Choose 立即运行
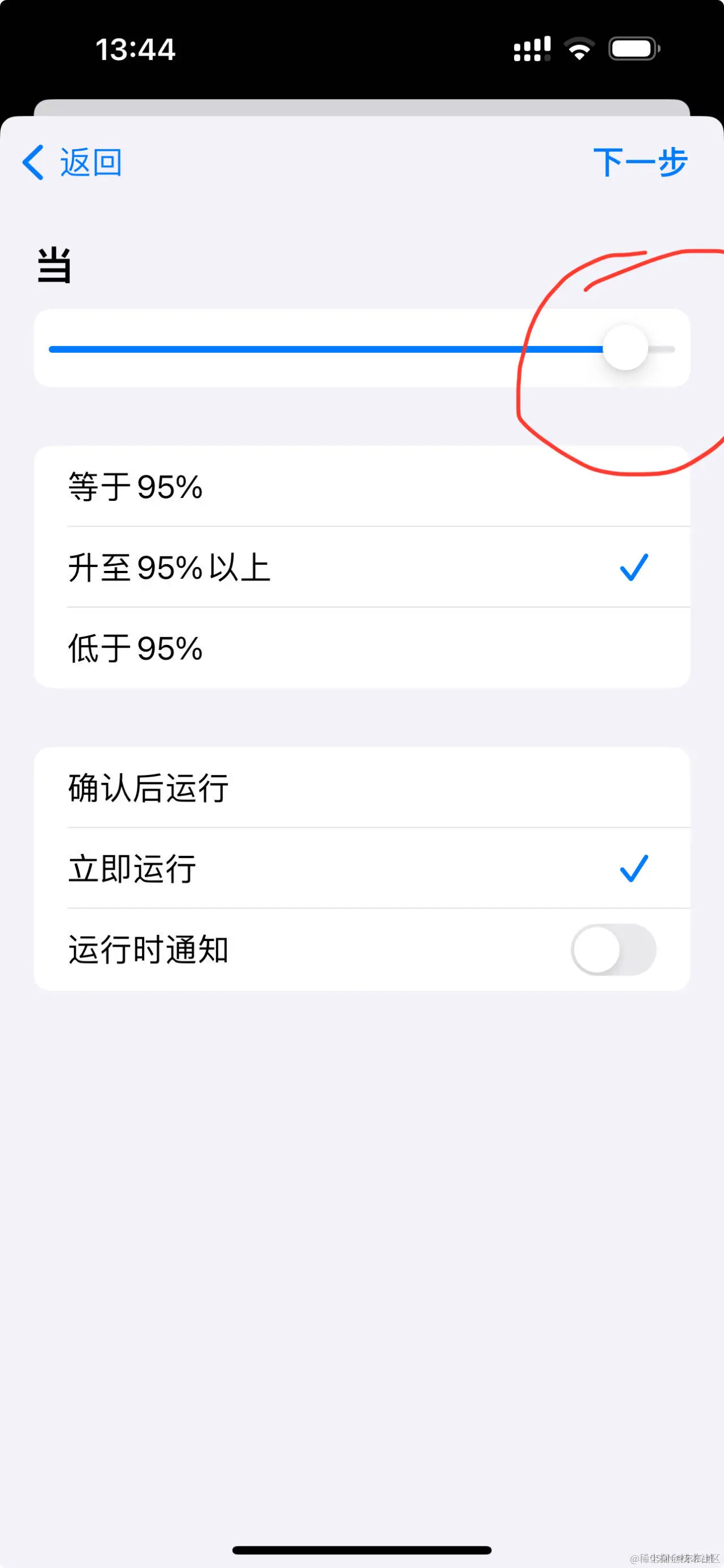 [361, 868]
